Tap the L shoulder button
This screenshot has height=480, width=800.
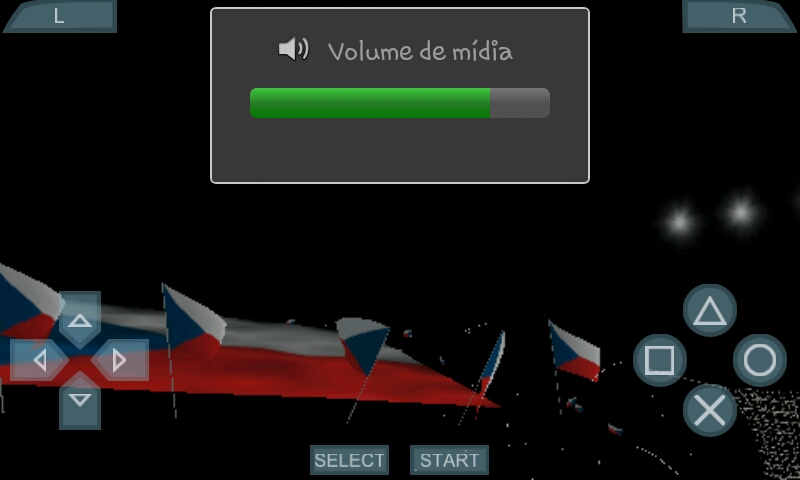click(x=58, y=16)
